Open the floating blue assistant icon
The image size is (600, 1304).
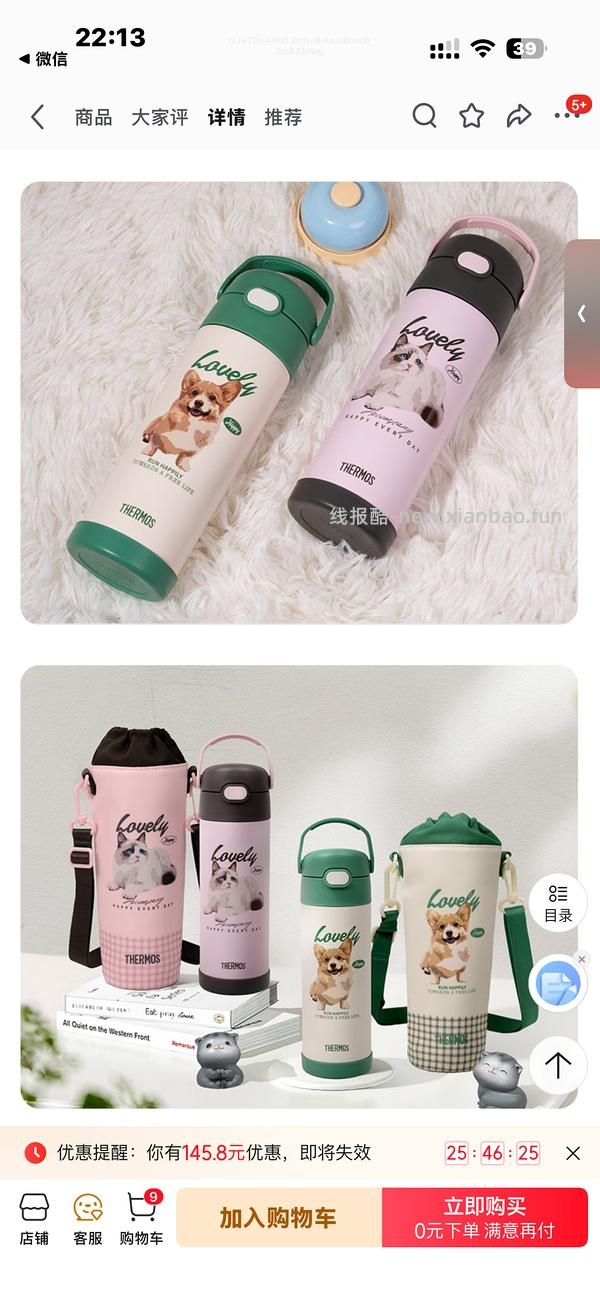[556, 986]
